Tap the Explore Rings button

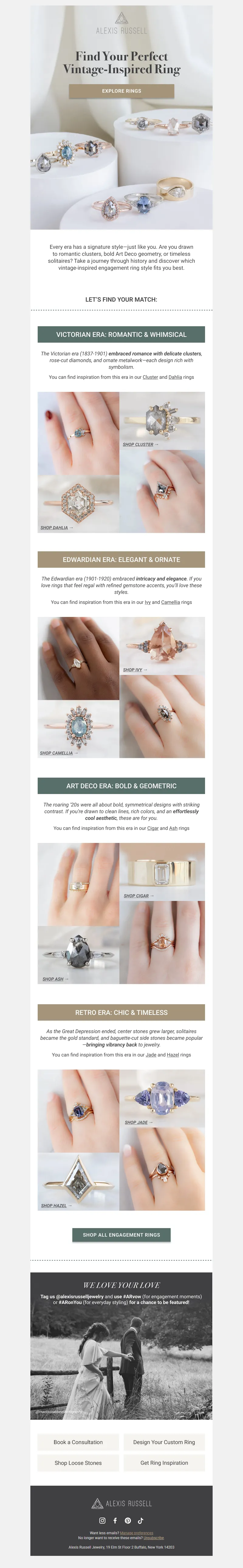[121, 91]
